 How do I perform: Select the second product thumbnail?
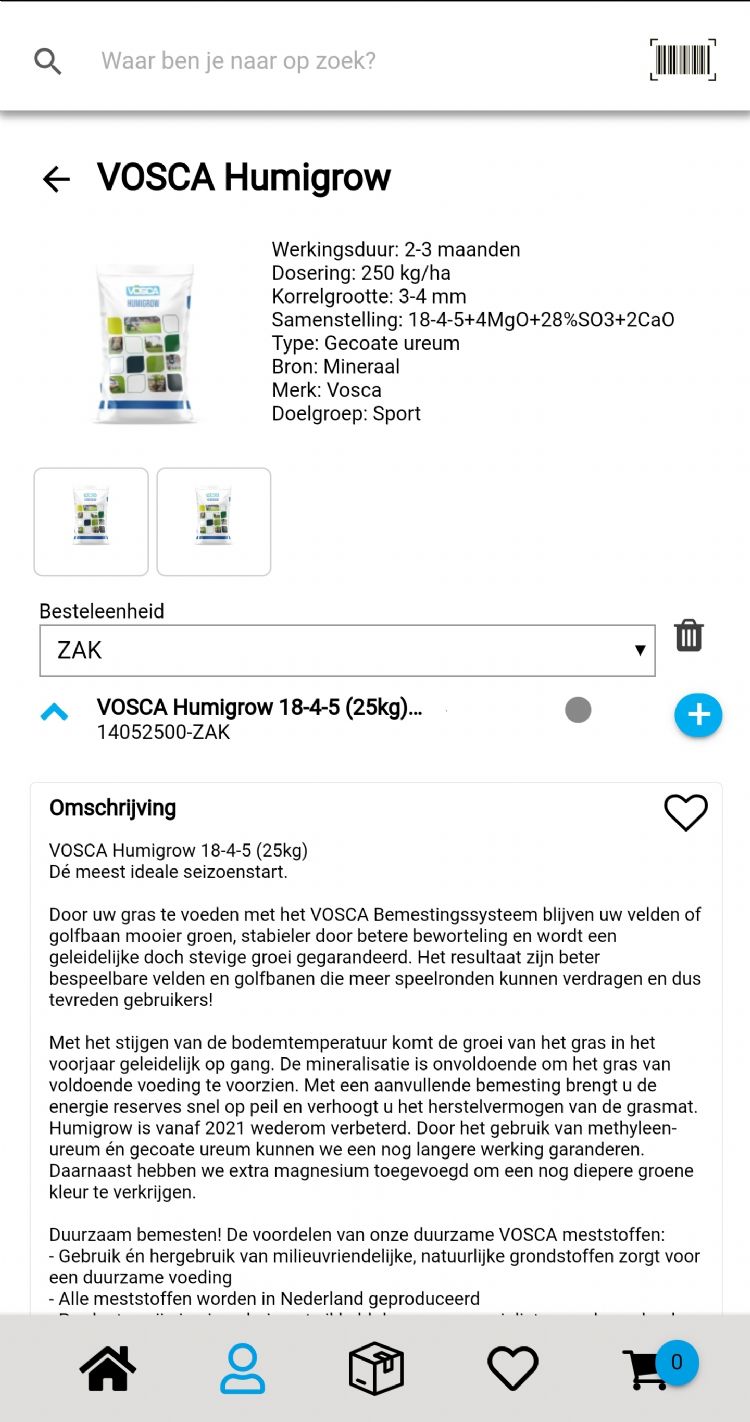click(x=214, y=521)
